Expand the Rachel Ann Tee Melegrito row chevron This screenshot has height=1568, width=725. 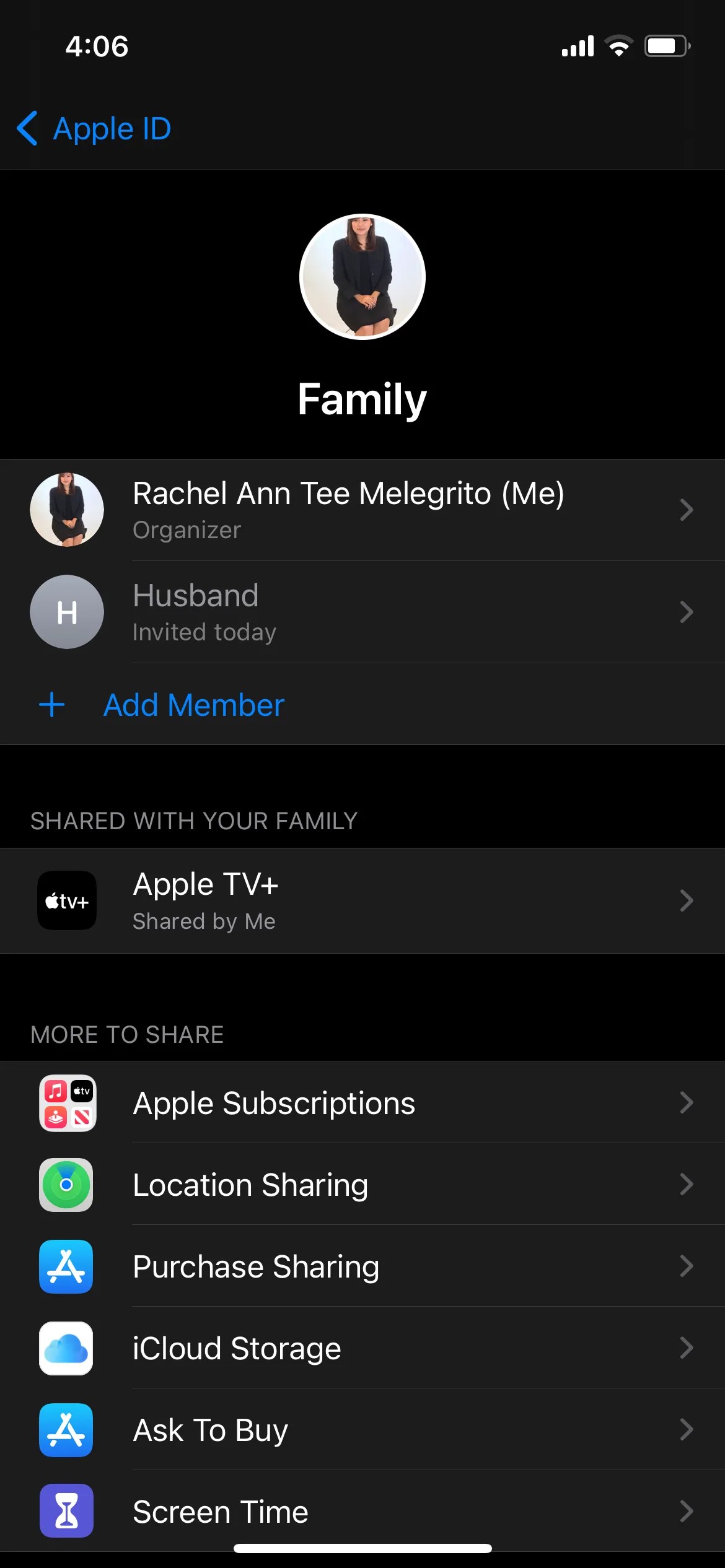point(687,510)
